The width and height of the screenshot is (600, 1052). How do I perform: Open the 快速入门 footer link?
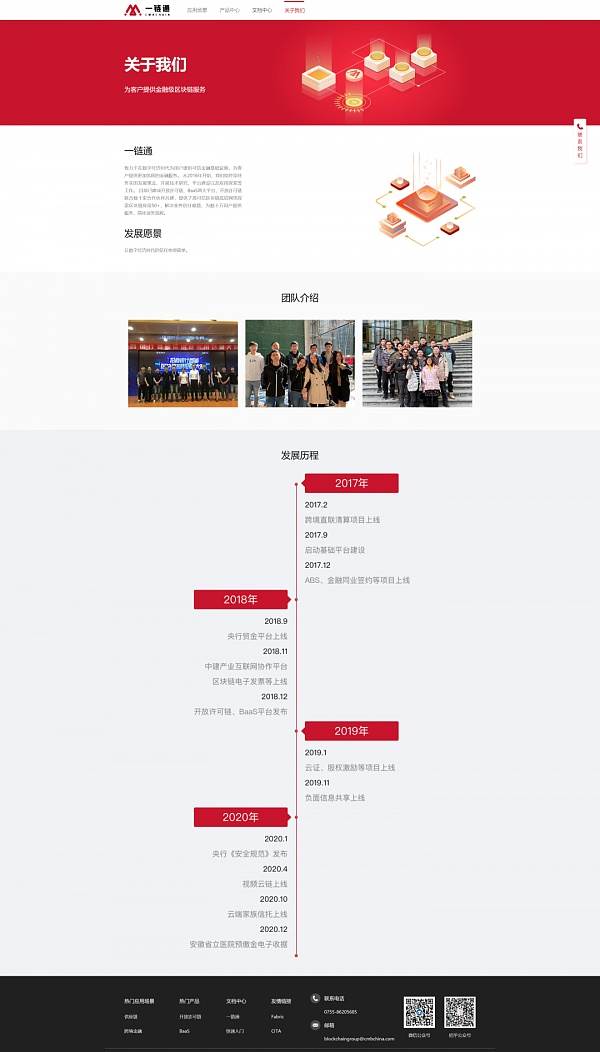point(234,1030)
